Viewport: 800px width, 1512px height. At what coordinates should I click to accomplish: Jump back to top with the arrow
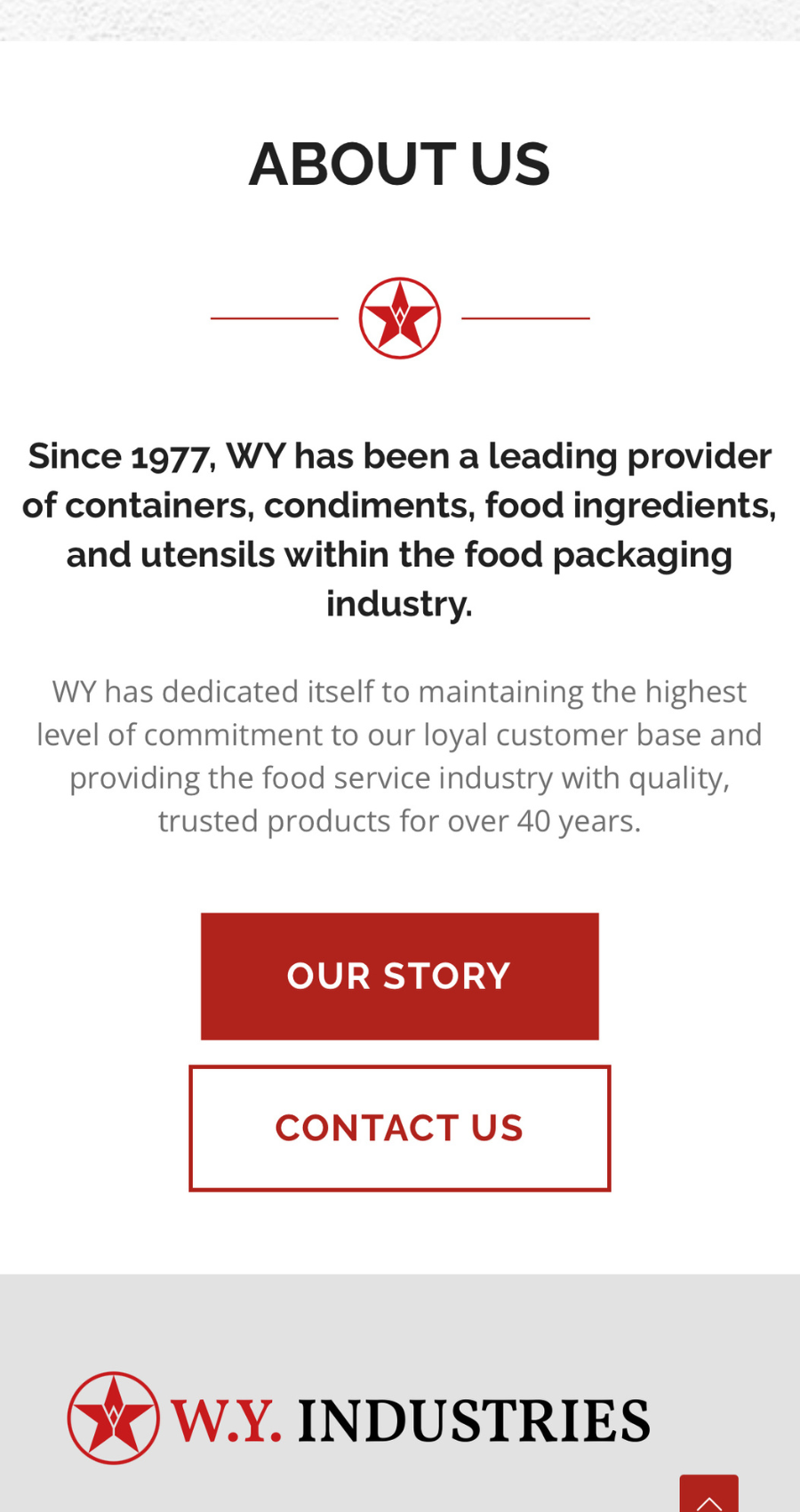[x=708, y=1496]
